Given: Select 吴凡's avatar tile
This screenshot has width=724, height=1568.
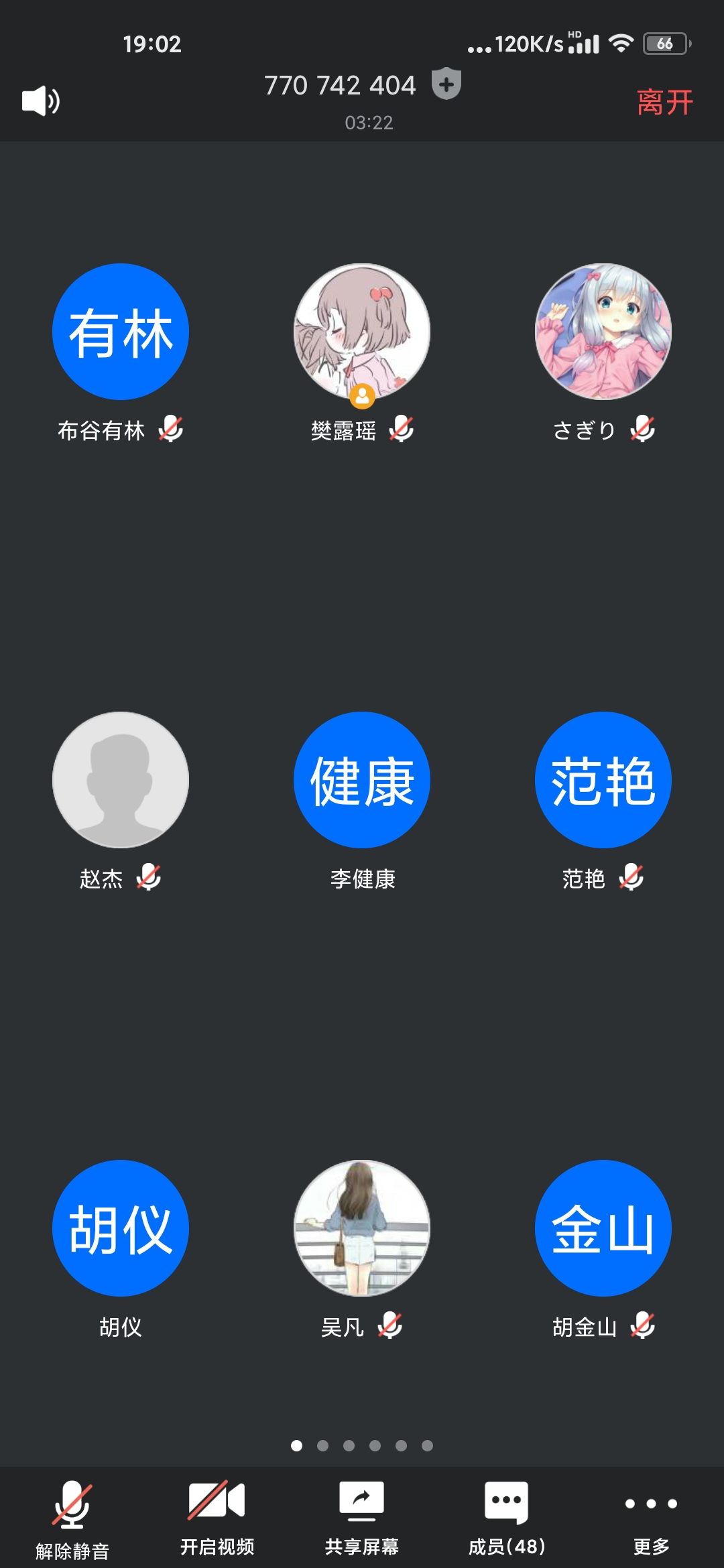Looking at the screenshot, I should click(362, 1228).
